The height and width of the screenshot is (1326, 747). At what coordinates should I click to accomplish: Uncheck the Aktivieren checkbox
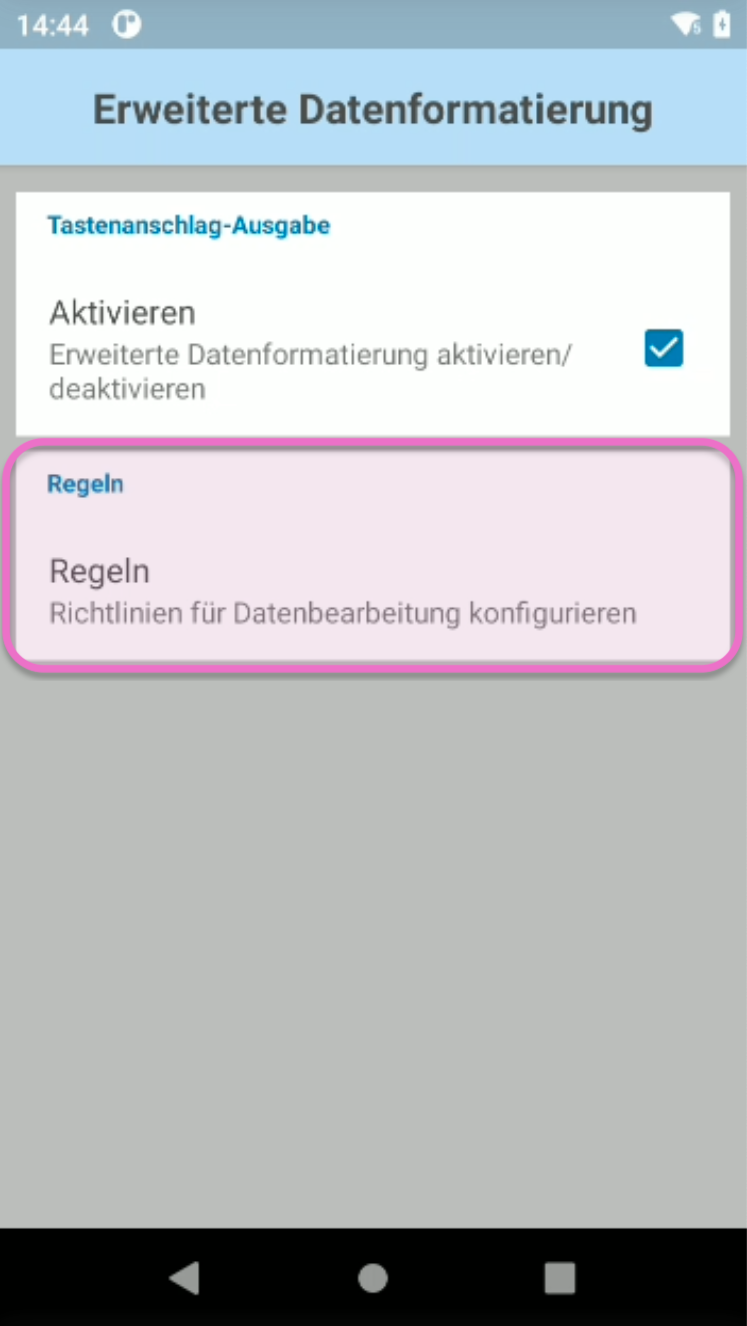click(x=663, y=348)
